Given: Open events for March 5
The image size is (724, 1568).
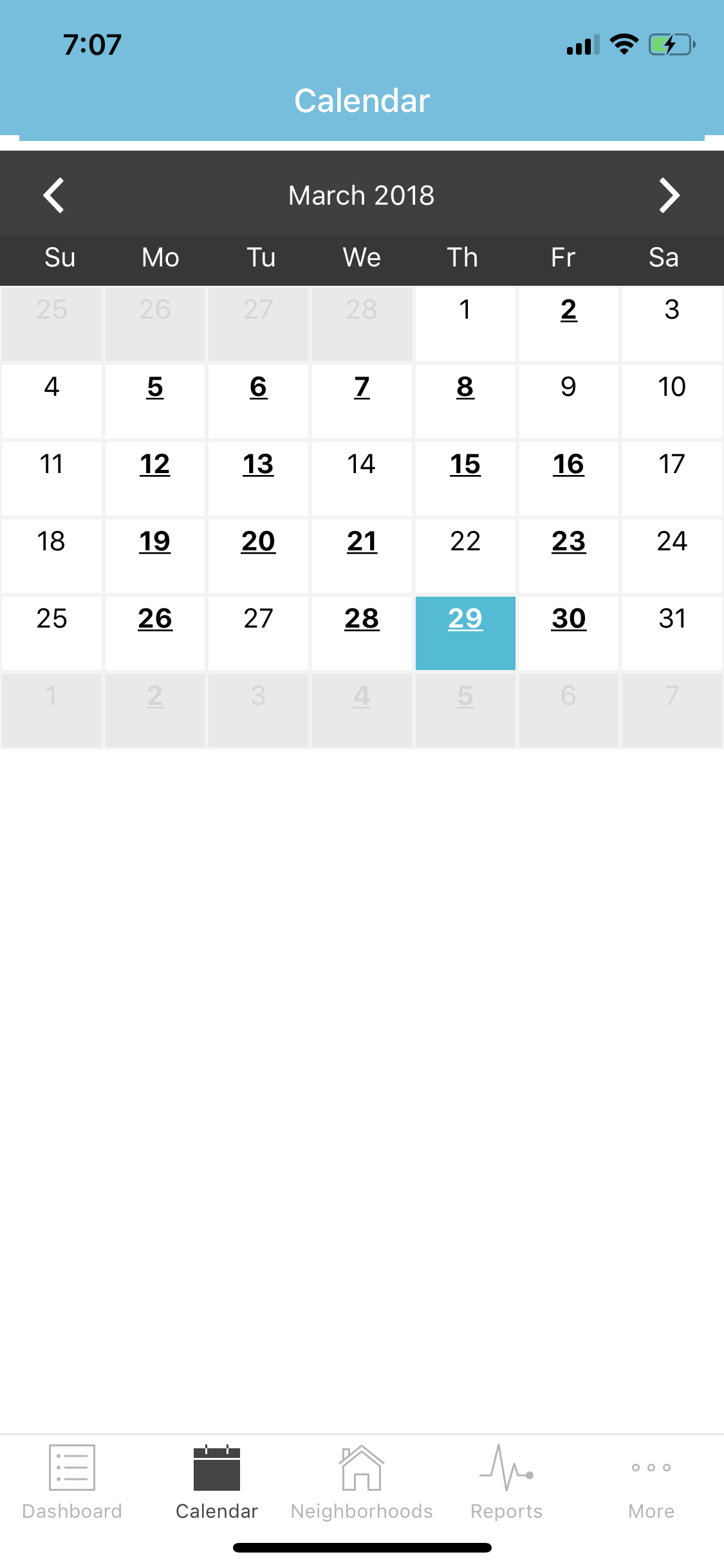Looking at the screenshot, I should (155, 401).
